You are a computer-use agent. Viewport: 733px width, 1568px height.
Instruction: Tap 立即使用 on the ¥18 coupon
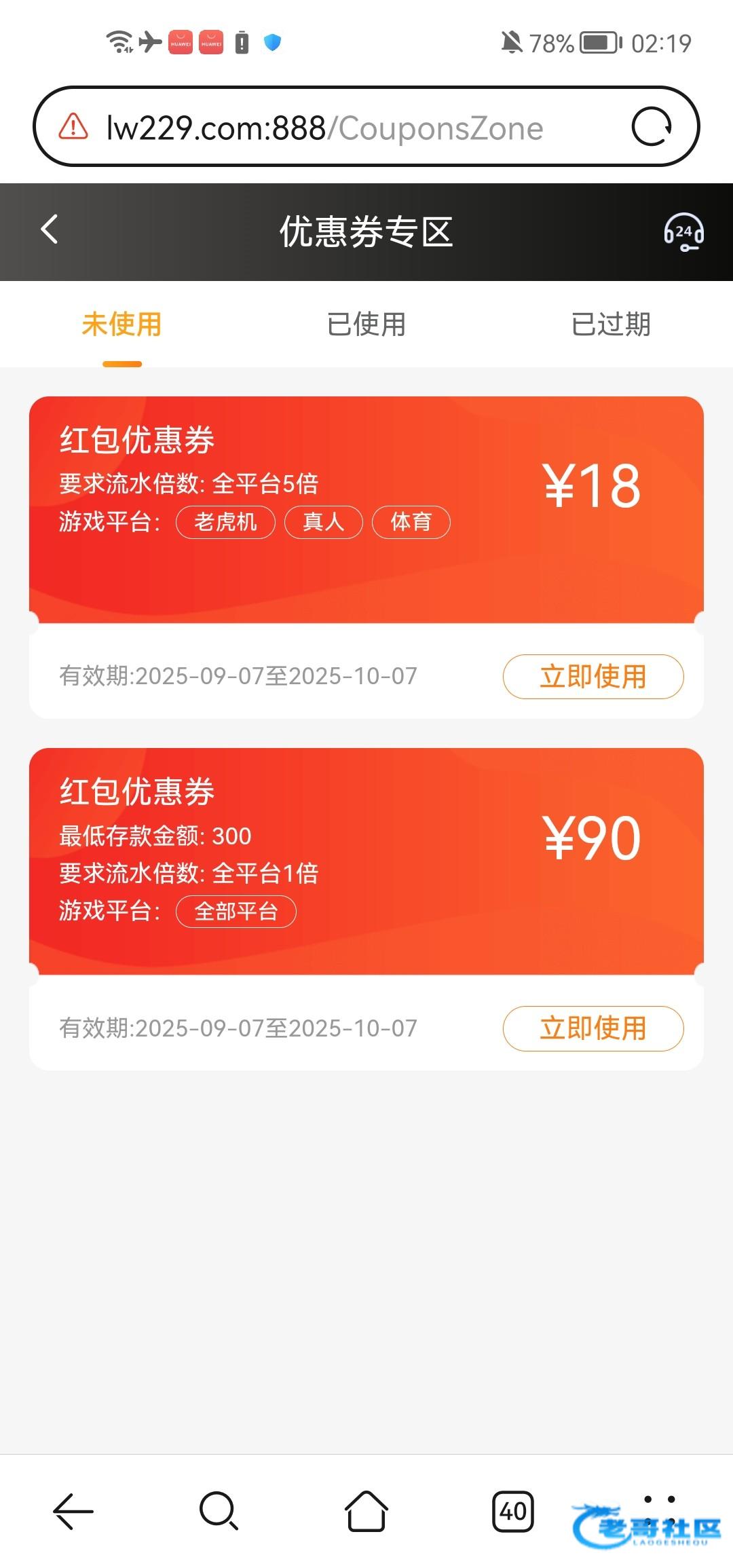pyautogui.click(x=593, y=676)
